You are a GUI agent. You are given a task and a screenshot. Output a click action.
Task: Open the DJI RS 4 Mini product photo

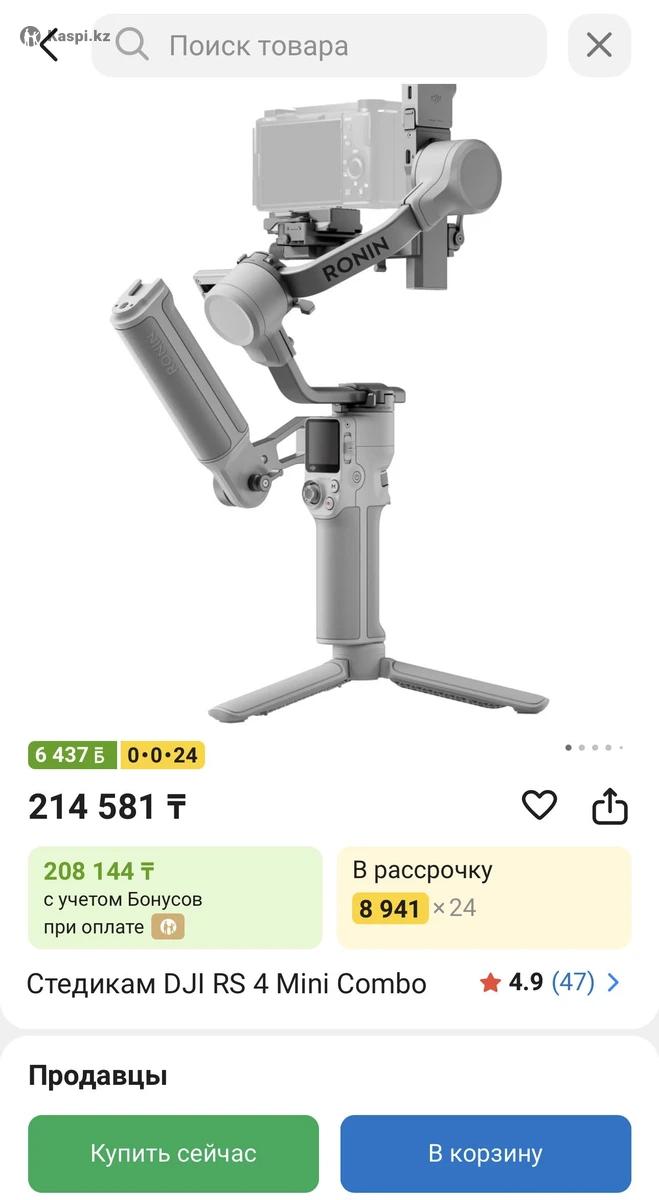point(330,400)
